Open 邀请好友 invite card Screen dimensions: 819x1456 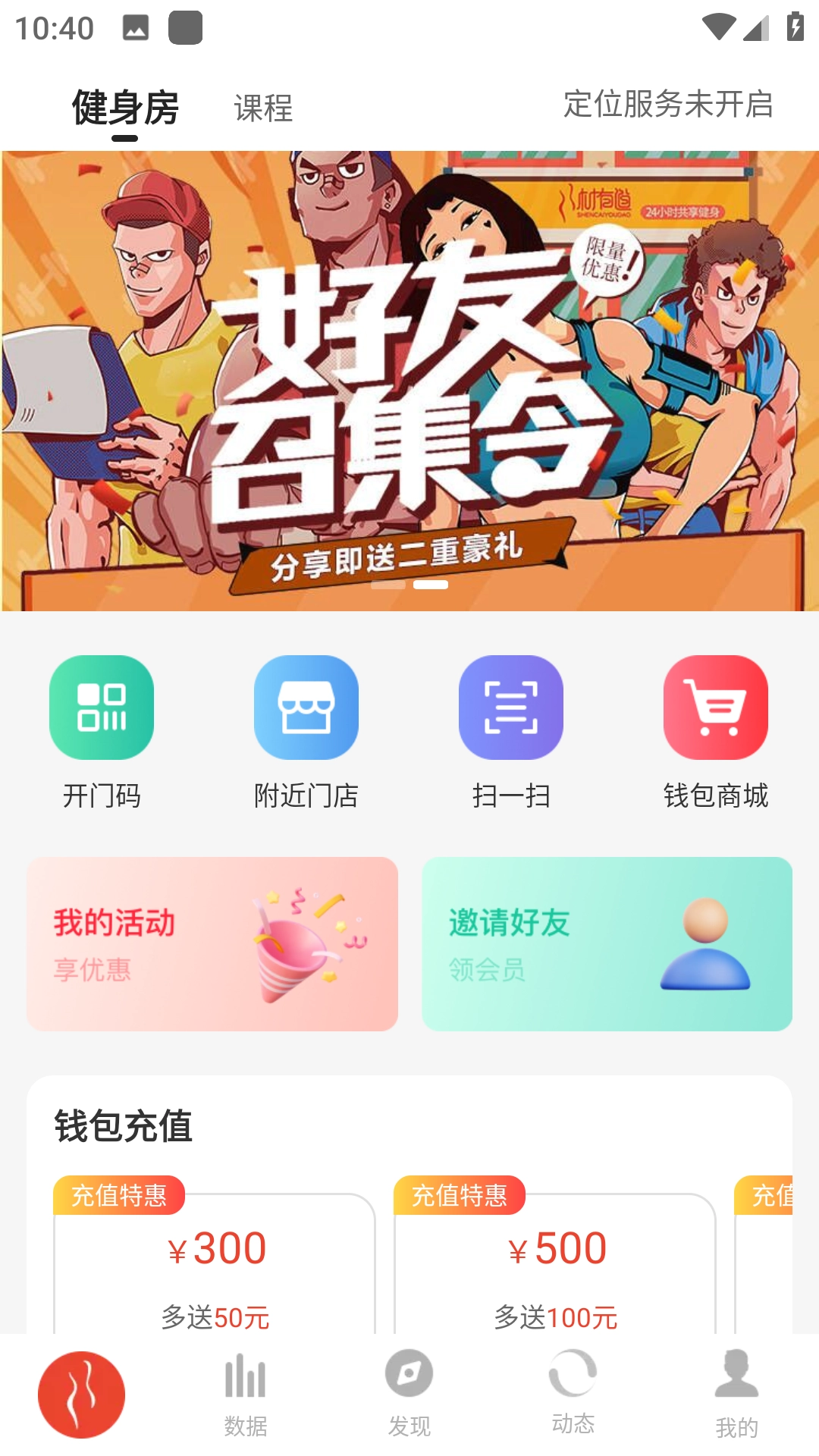coord(607,943)
